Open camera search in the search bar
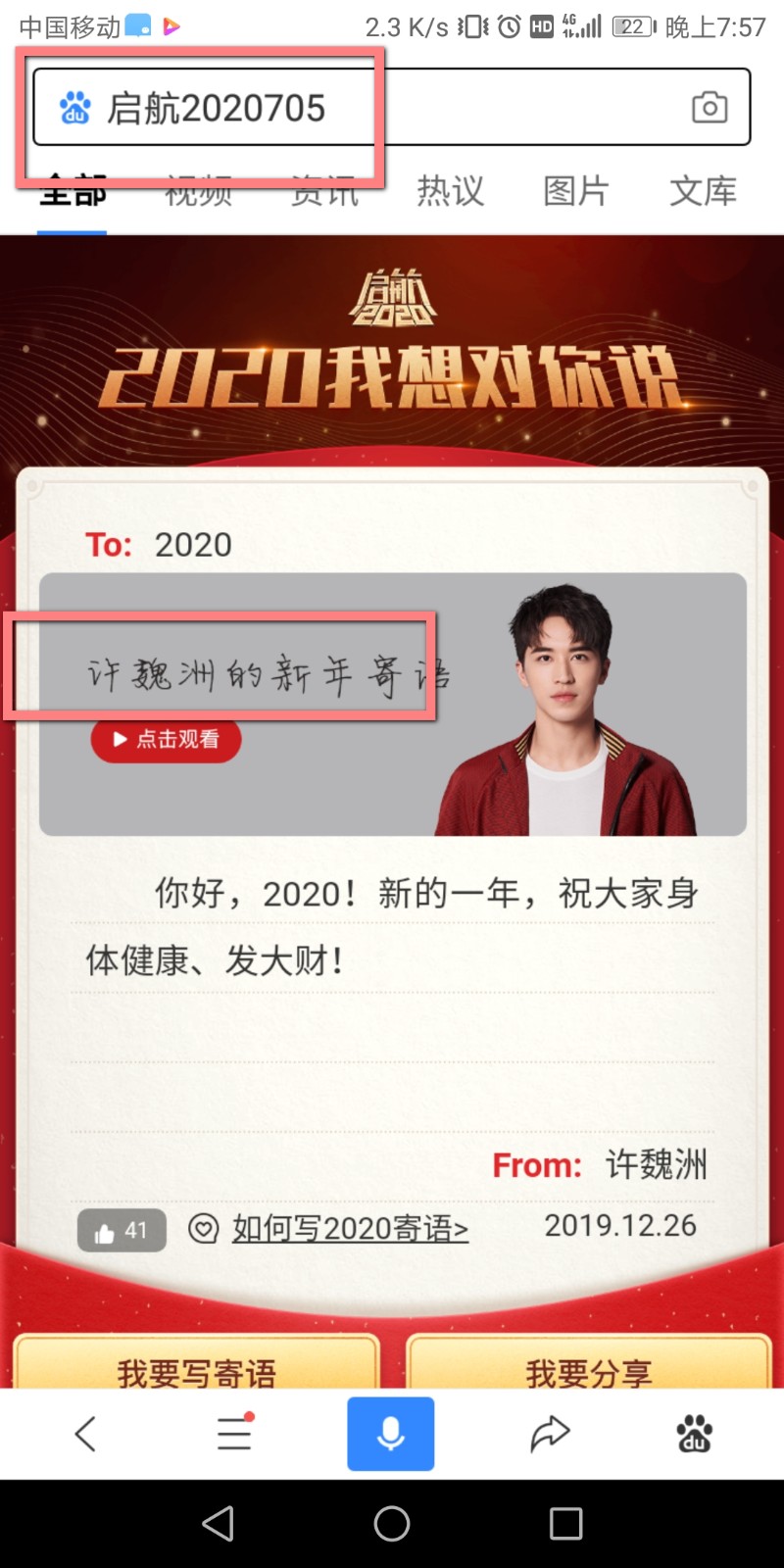Viewport: 784px width, 1568px height. click(x=709, y=107)
